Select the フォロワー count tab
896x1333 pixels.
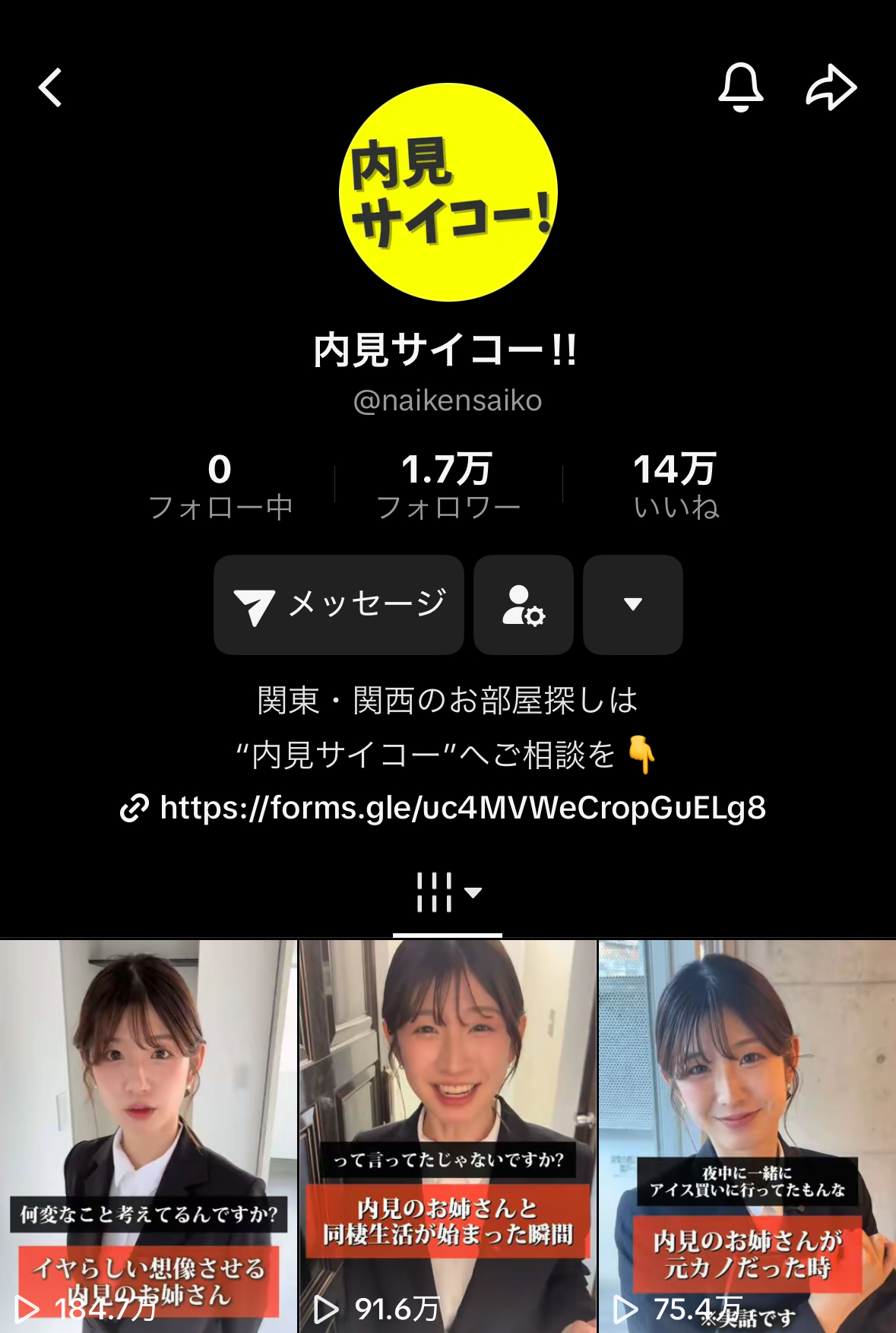coord(448,486)
